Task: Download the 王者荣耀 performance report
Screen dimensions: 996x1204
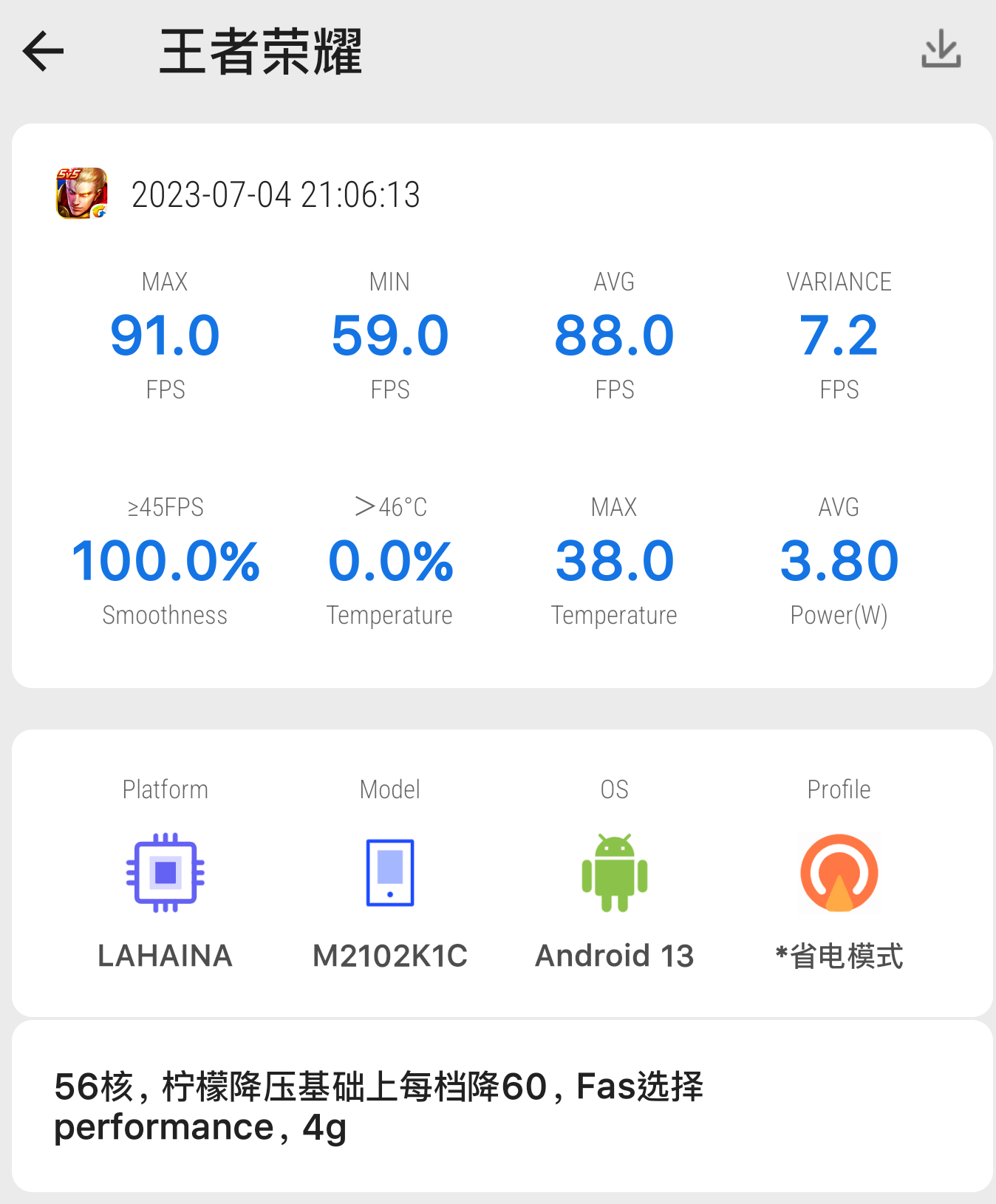Action: click(x=941, y=50)
